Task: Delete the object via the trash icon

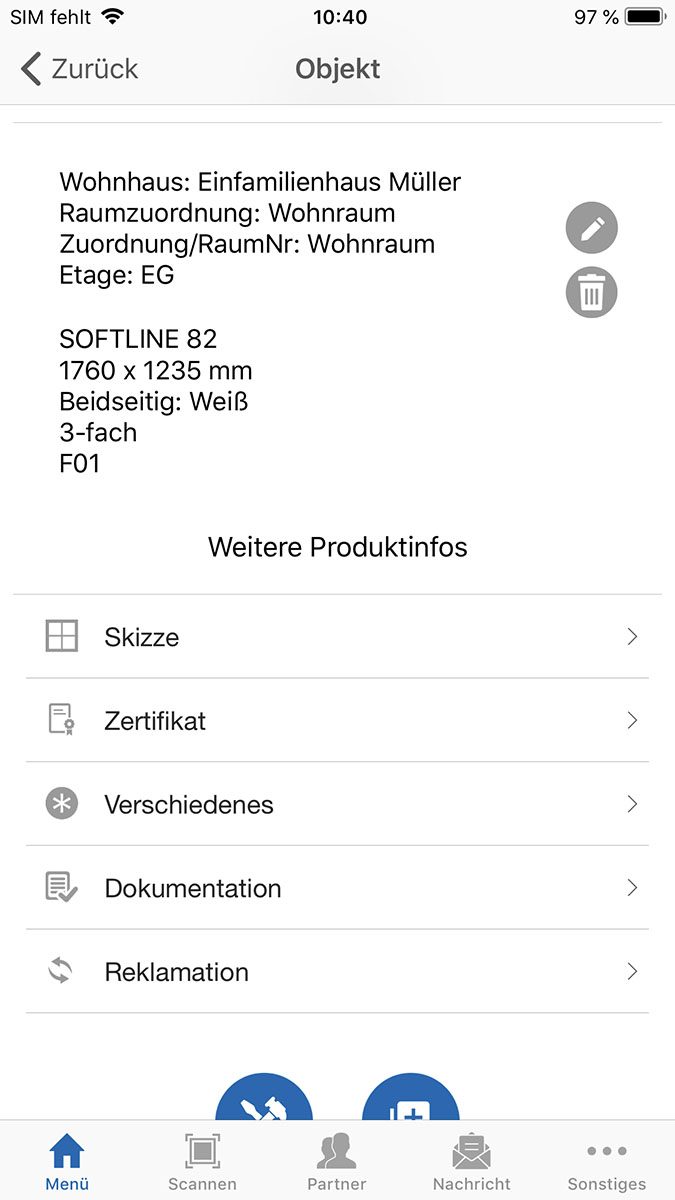Action: pos(592,293)
